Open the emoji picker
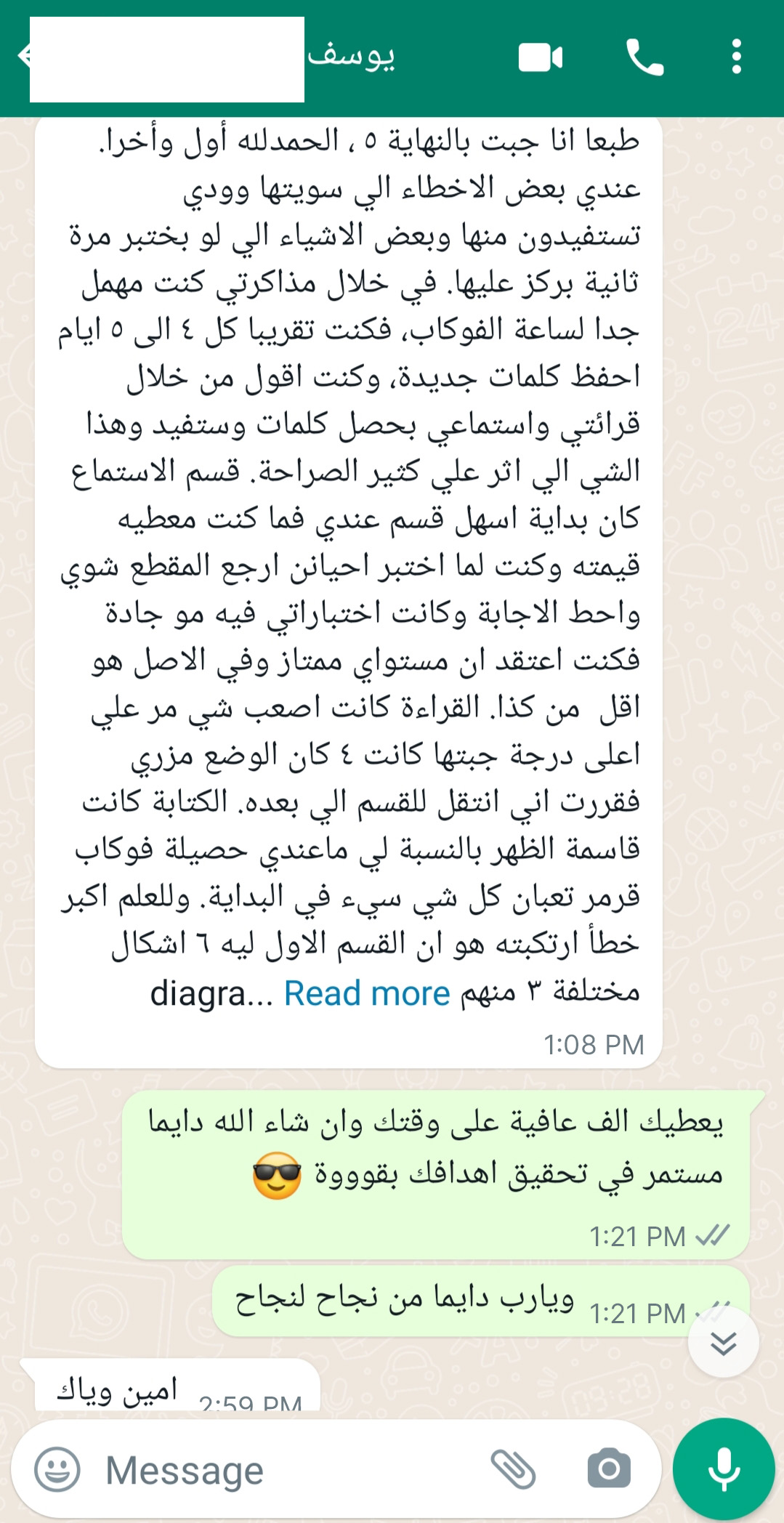The height and width of the screenshot is (1523, 784). 57,1469
